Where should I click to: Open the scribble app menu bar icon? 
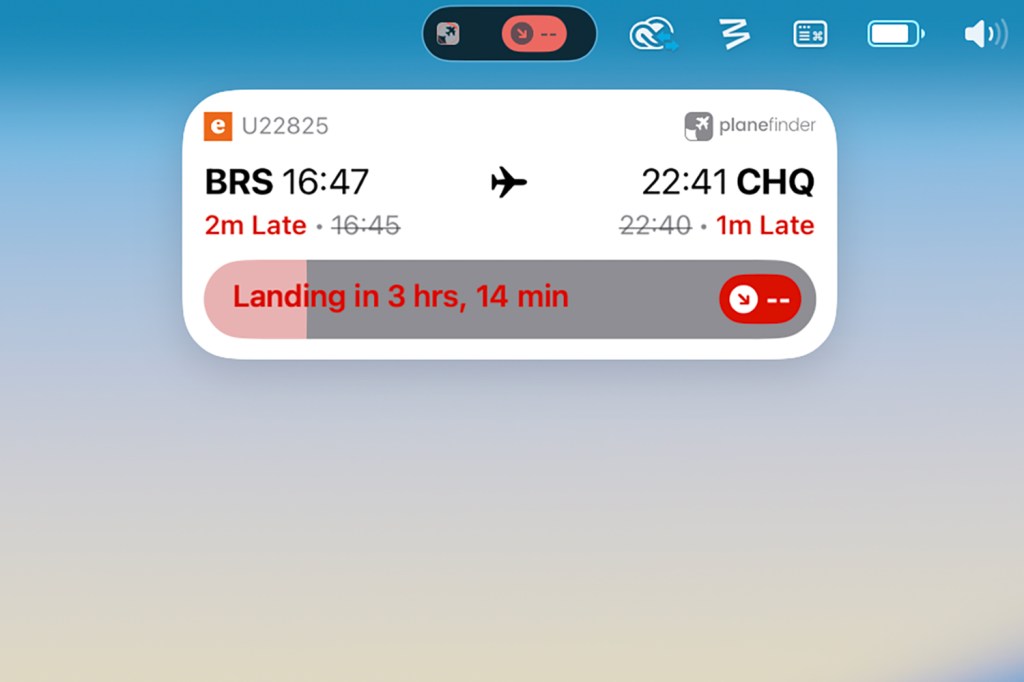[x=734, y=34]
